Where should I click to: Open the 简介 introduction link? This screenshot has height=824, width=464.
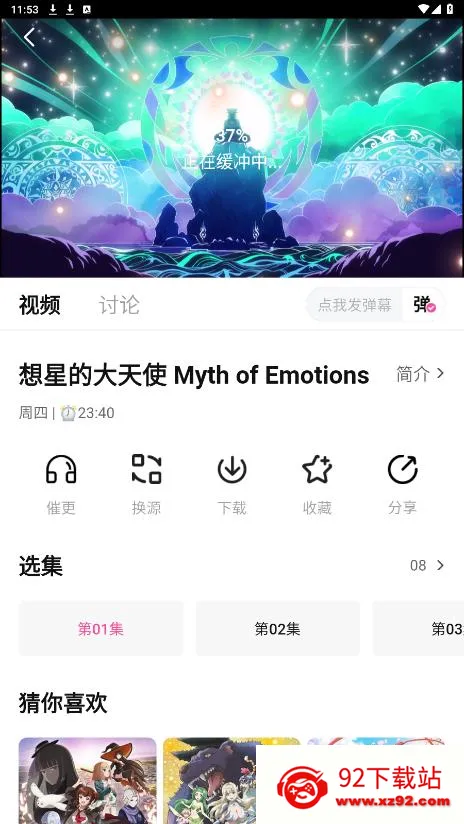click(420, 374)
